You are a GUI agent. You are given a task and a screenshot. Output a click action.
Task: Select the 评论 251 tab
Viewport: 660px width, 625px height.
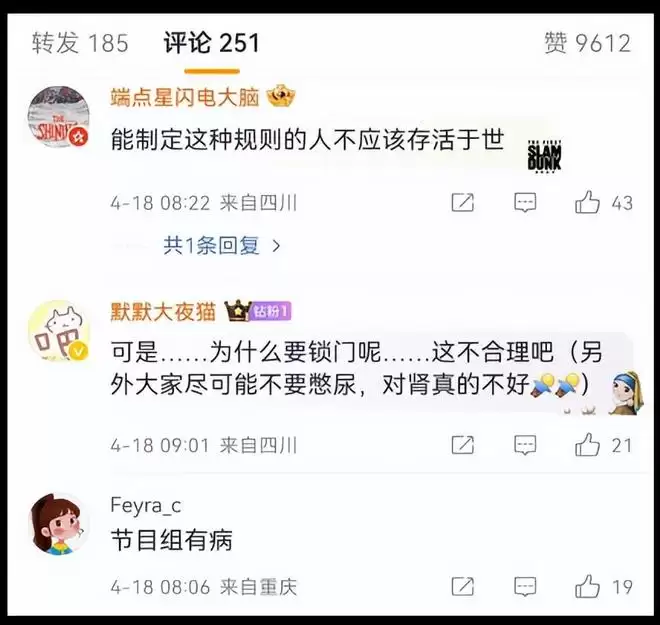click(x=211, y=43)
